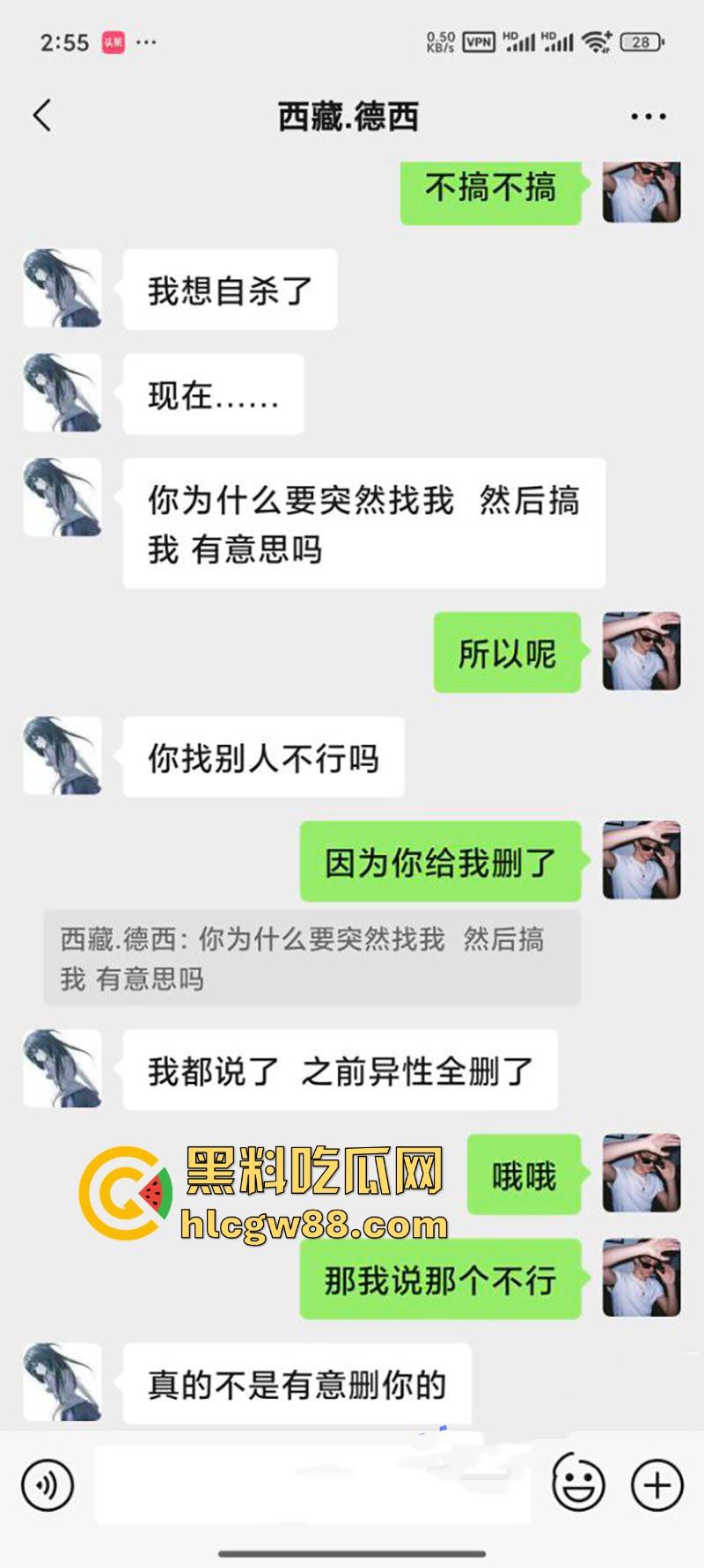This screenshot has width=704, height=1568.
Task: Tap the back arrow to exit chat
Action: click(x=41, y=114)
